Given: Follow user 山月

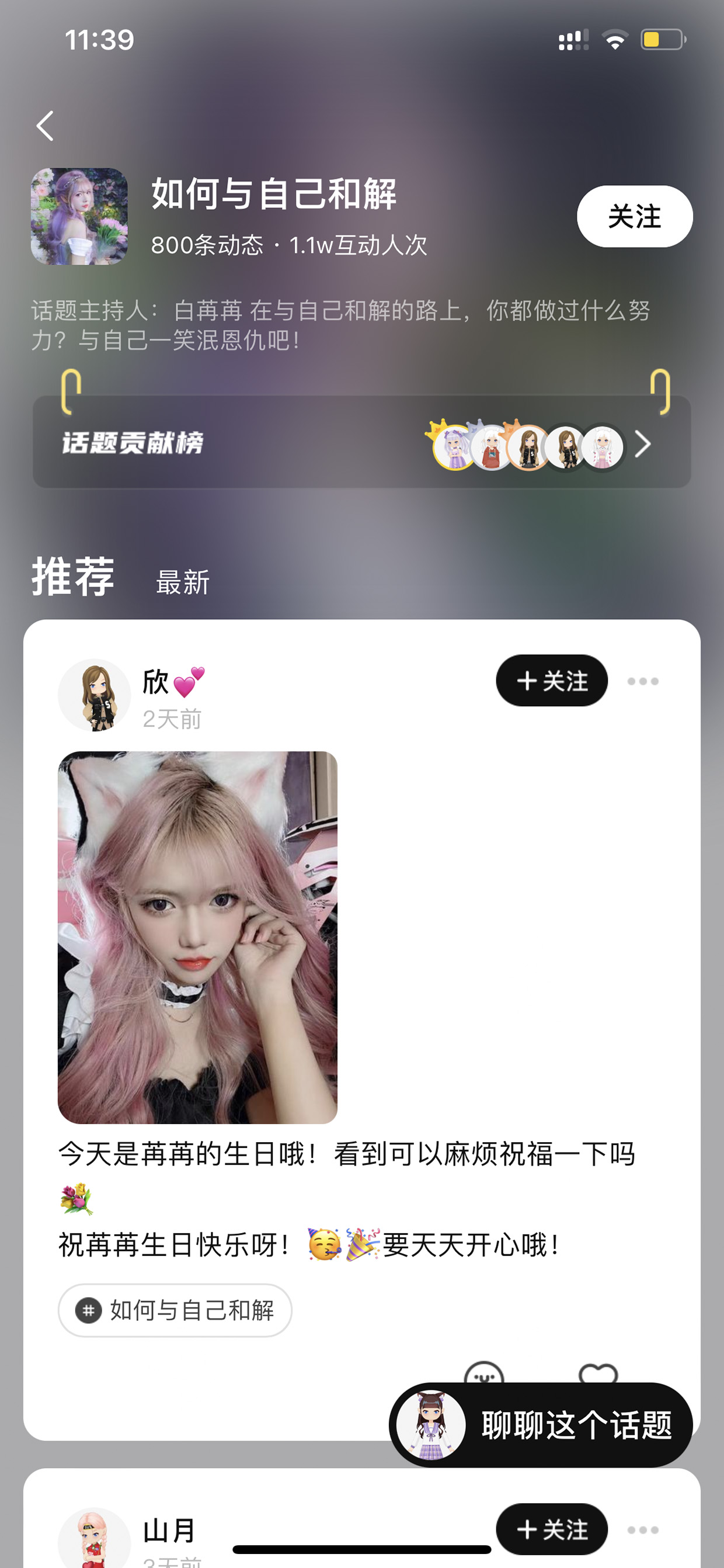Looking at the screenshot, I should pyautogui.click(x=552, y=1529).
